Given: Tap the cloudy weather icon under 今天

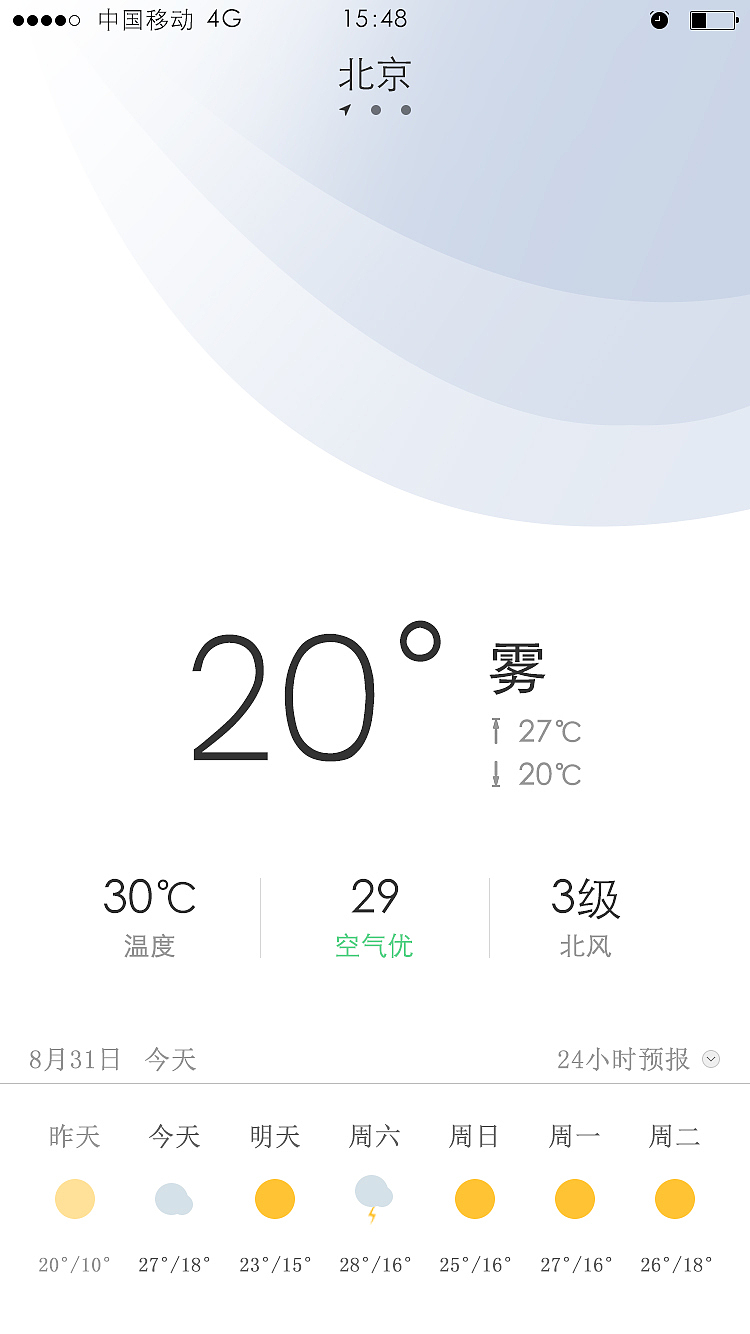Looking at the screenshot, I should 174,1198.
